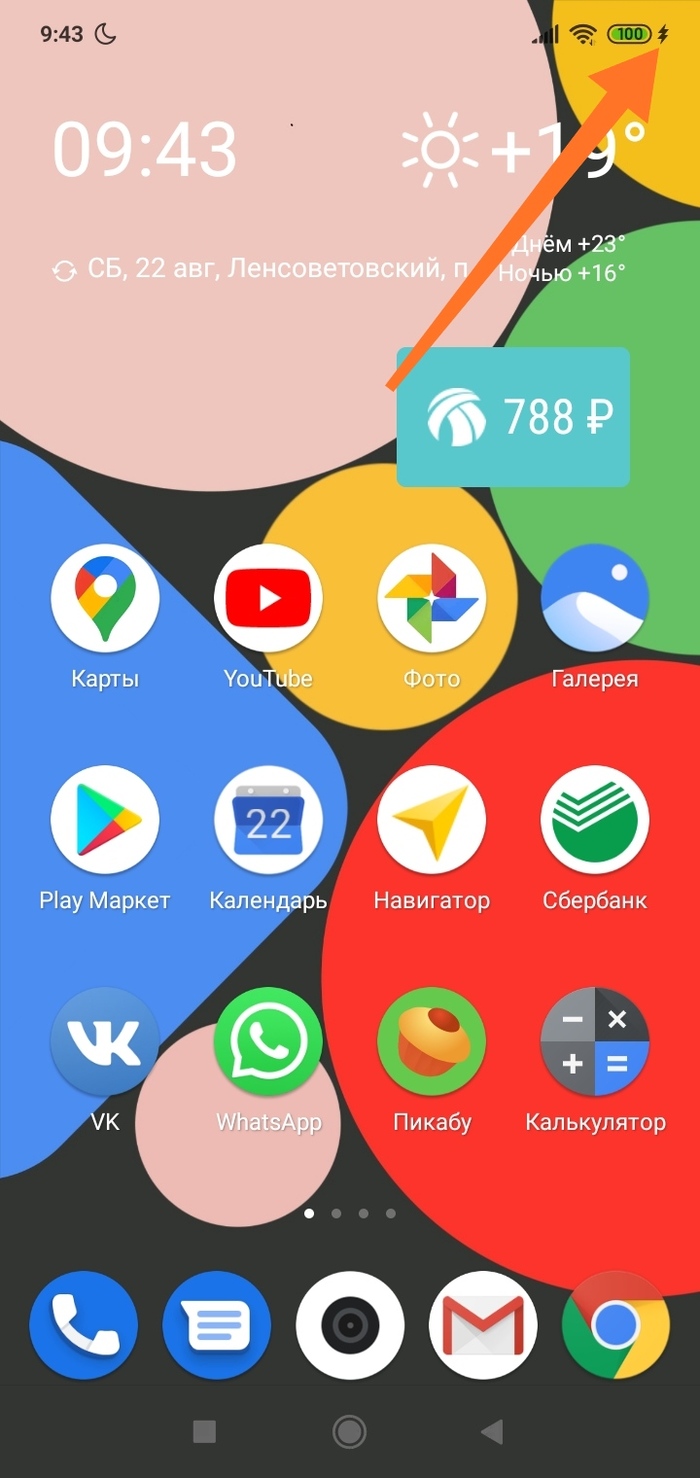Open Галерея
Screen dimensions: 700x1478
coord(594,599)
